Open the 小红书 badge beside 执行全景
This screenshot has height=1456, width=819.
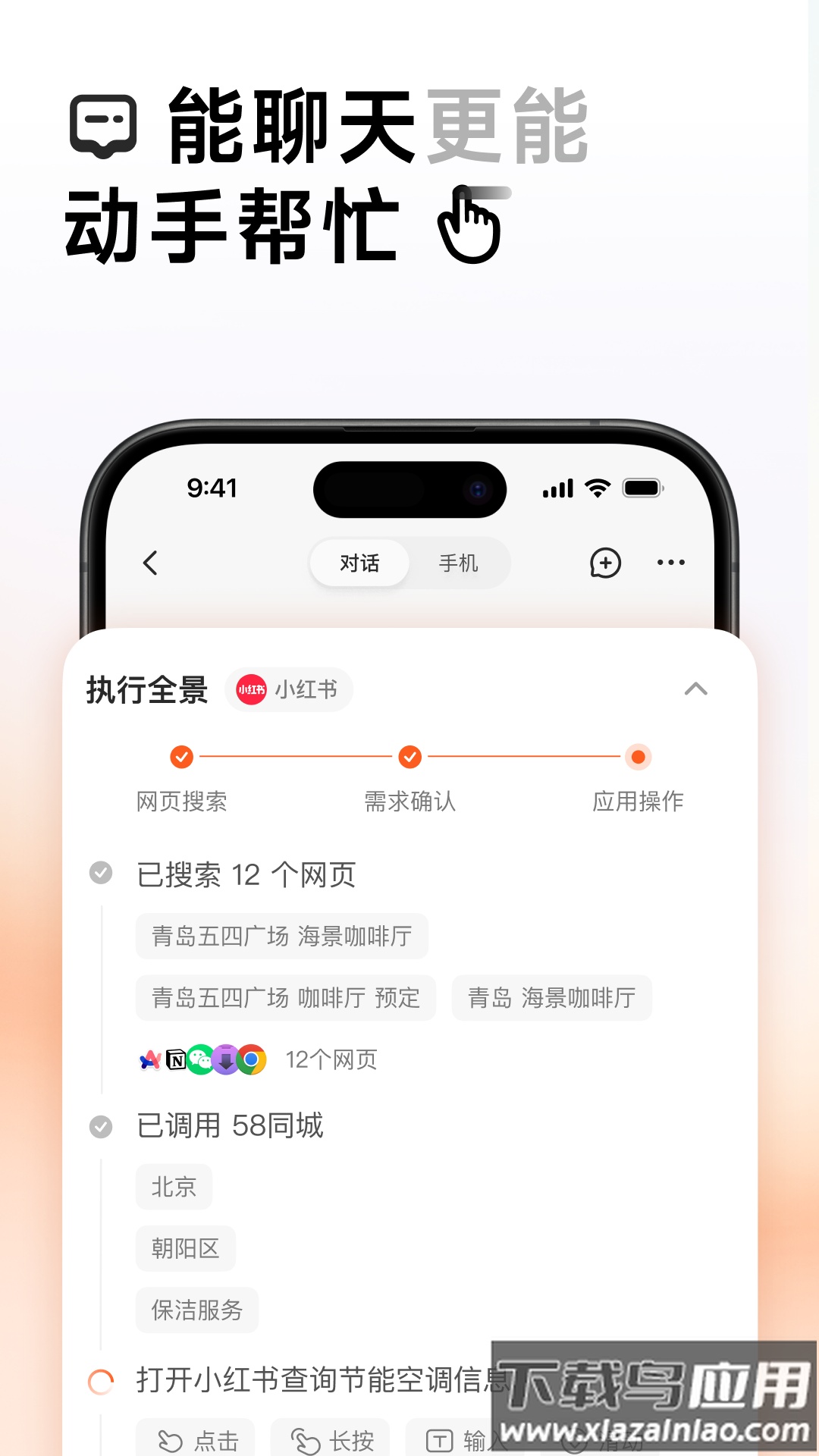[289, 690]
